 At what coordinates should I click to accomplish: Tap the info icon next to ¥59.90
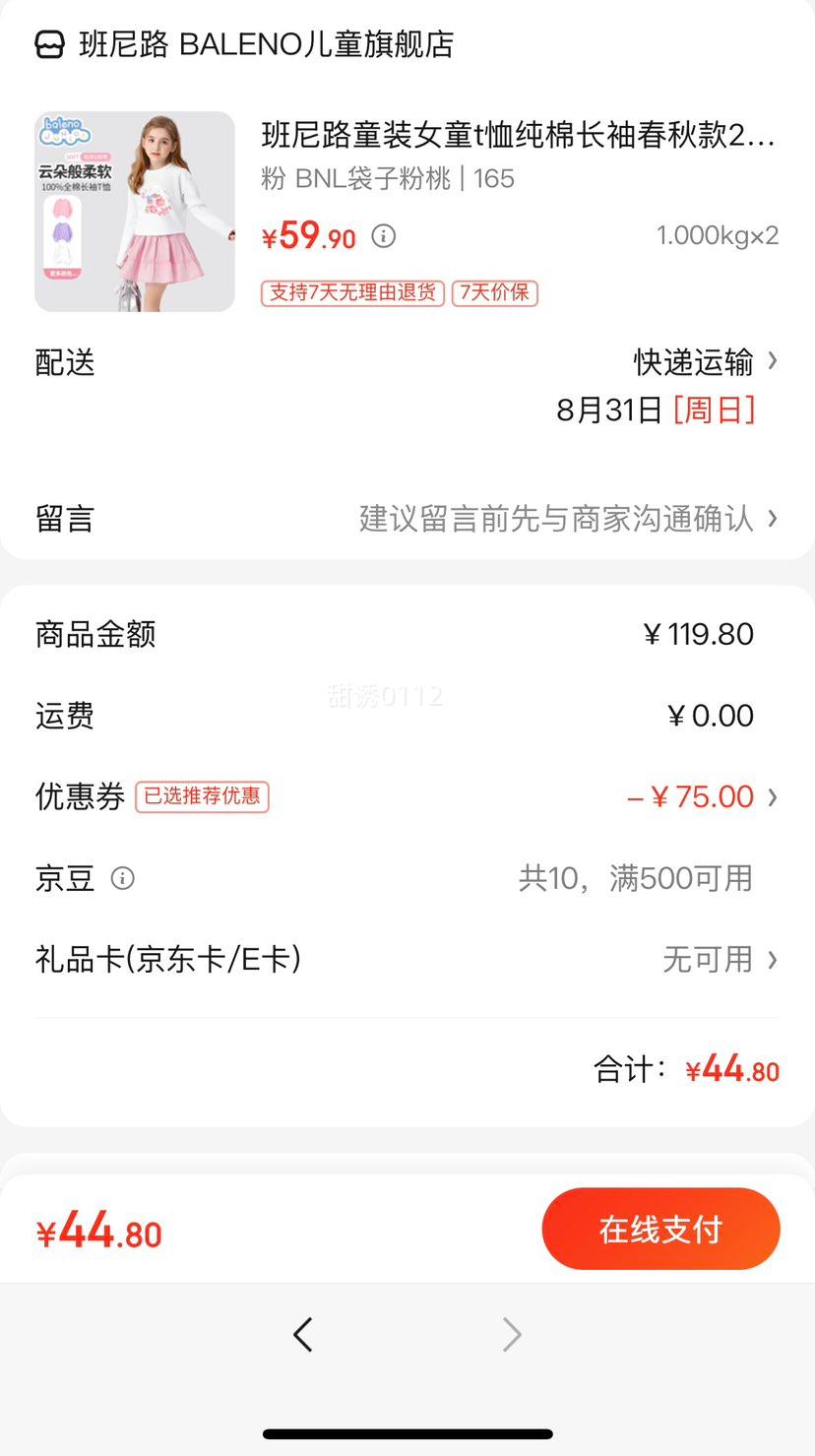(x=384, y=236)
